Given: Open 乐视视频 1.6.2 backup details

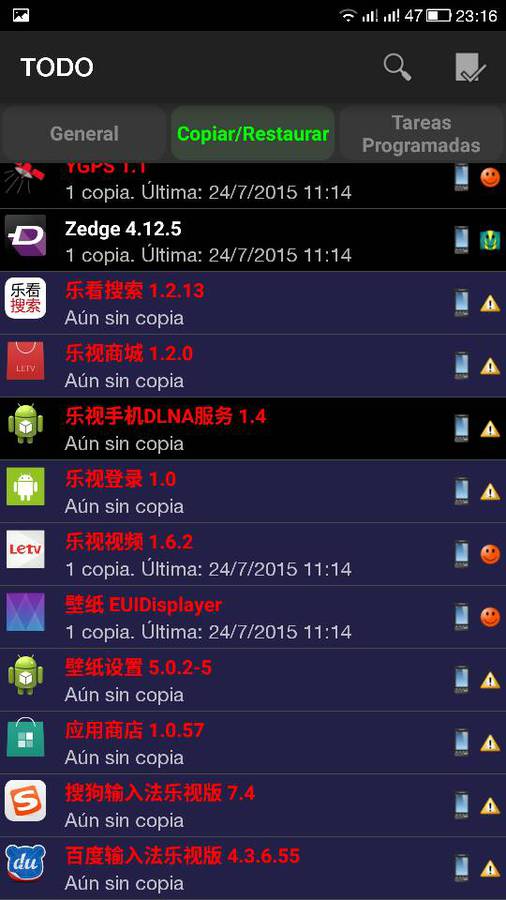Looking at the screenshot, I should 253,554.
